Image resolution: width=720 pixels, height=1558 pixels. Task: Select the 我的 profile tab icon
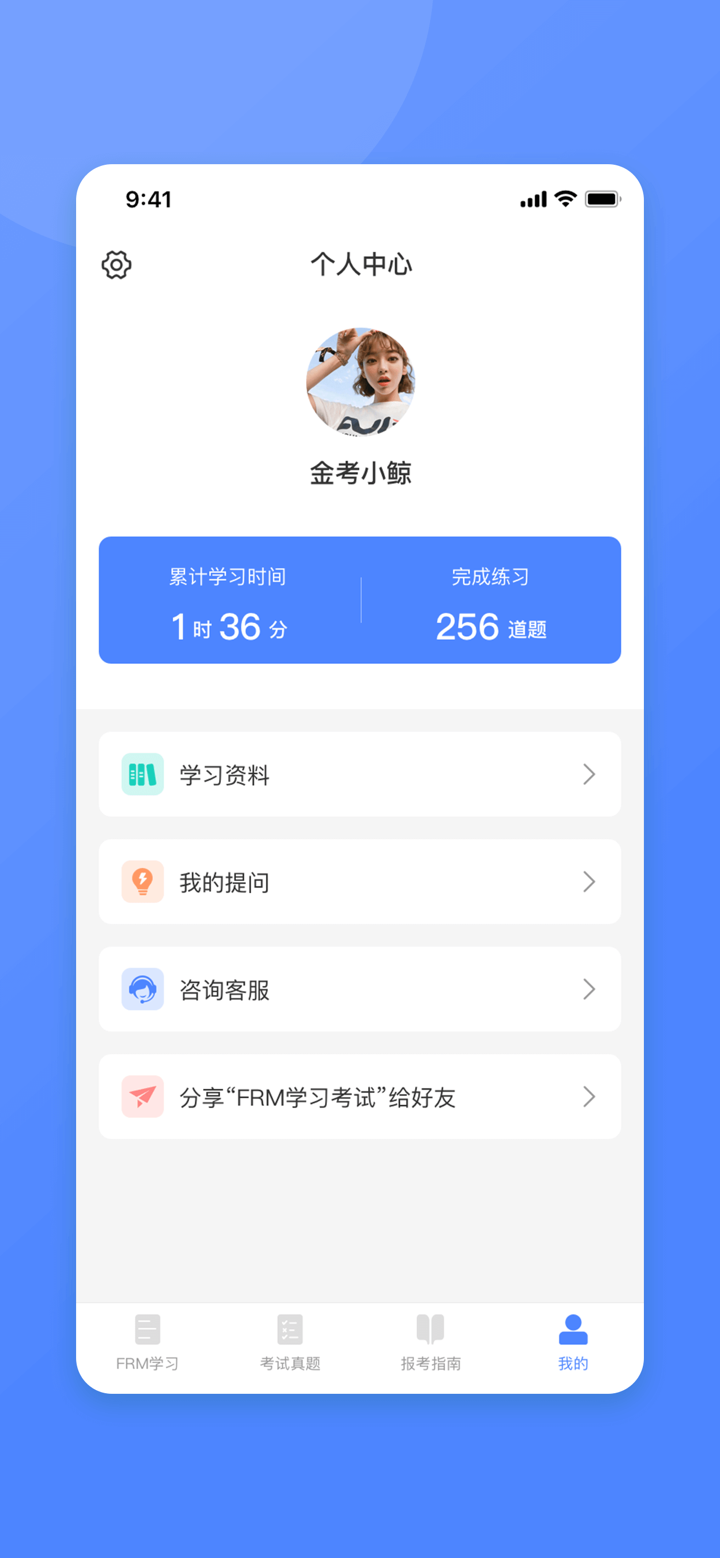click(x=572, y=1330)
